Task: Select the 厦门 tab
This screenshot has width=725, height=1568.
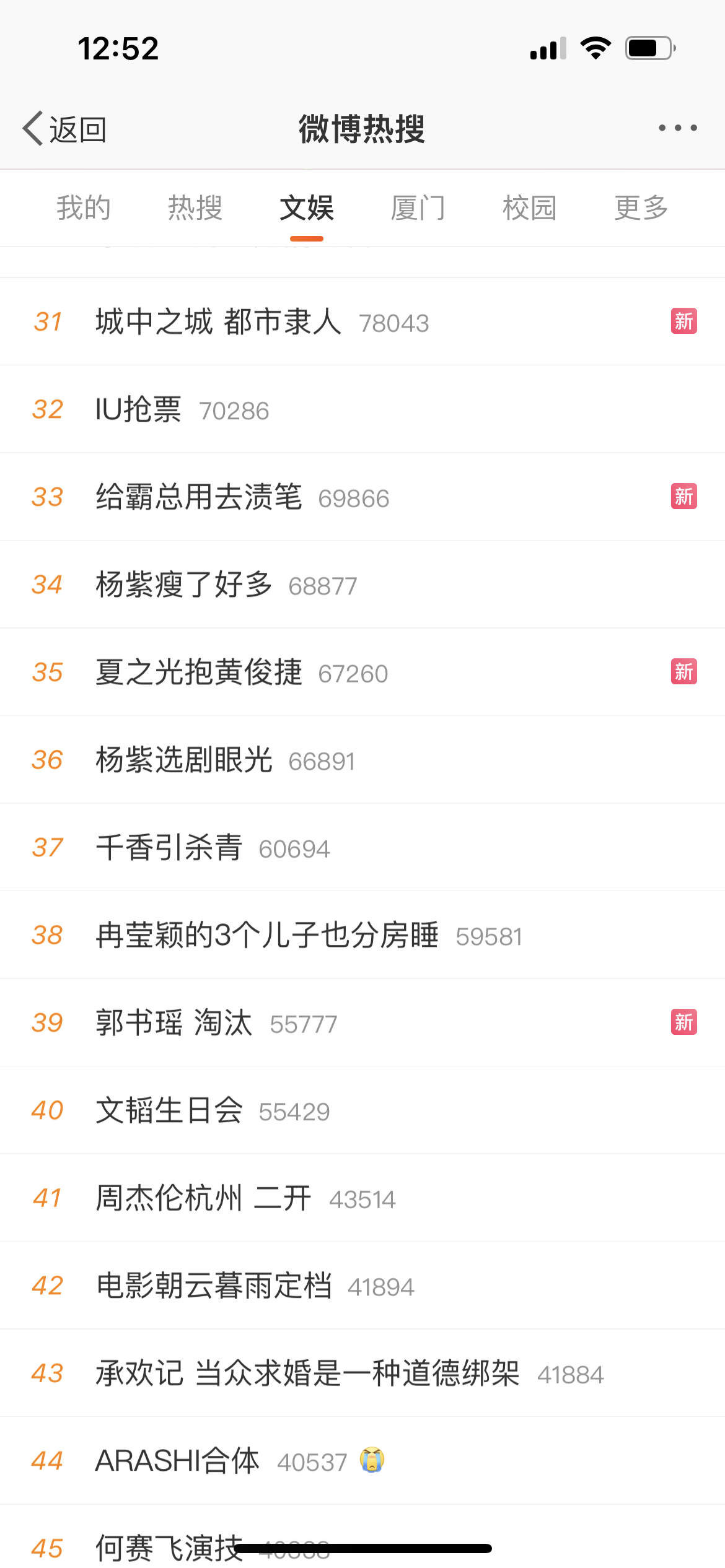Action: point(418,208)
